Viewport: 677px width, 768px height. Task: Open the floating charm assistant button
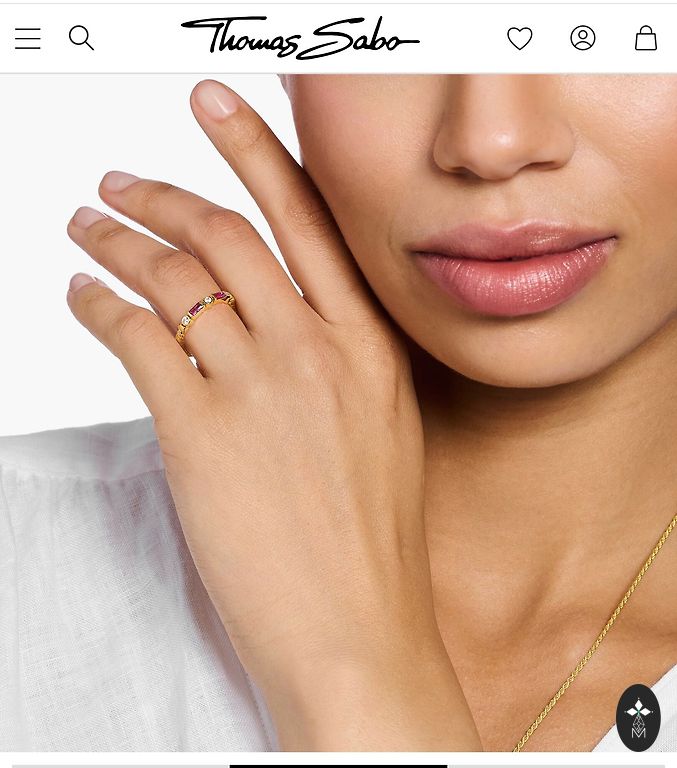tap(638, 717)
